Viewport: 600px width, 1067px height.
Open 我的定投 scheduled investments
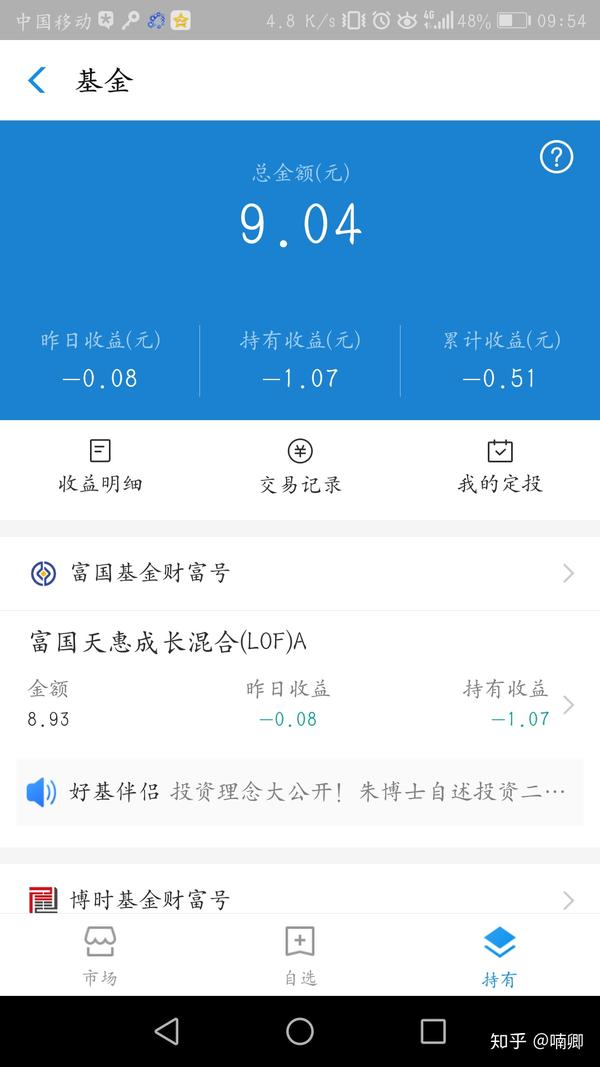pyautogui.click(x=499, y=466)
